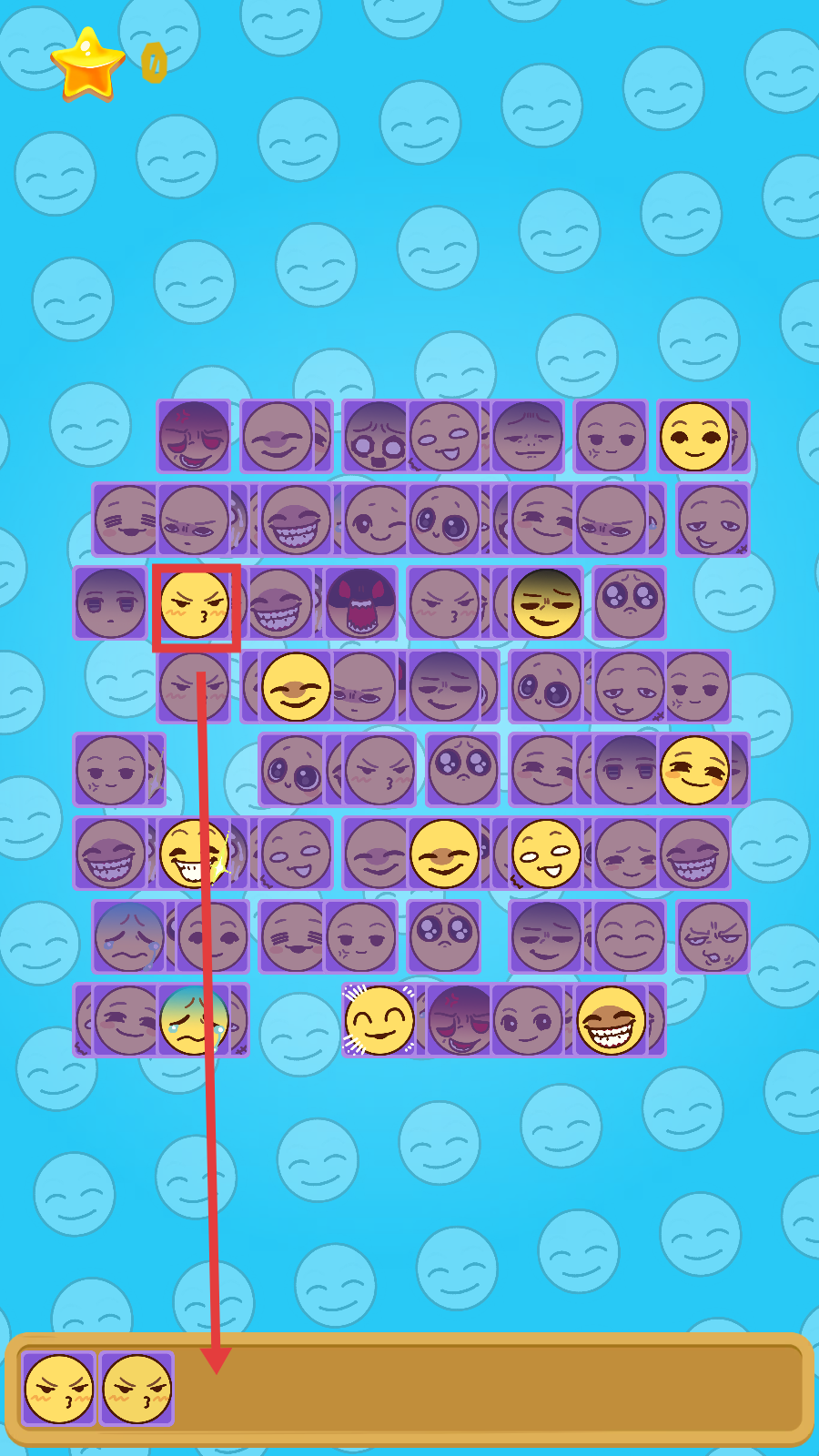
Task: Select the bright yellow winking tongue-out tile
Action: pyautogui.click(x=545, y=854)
